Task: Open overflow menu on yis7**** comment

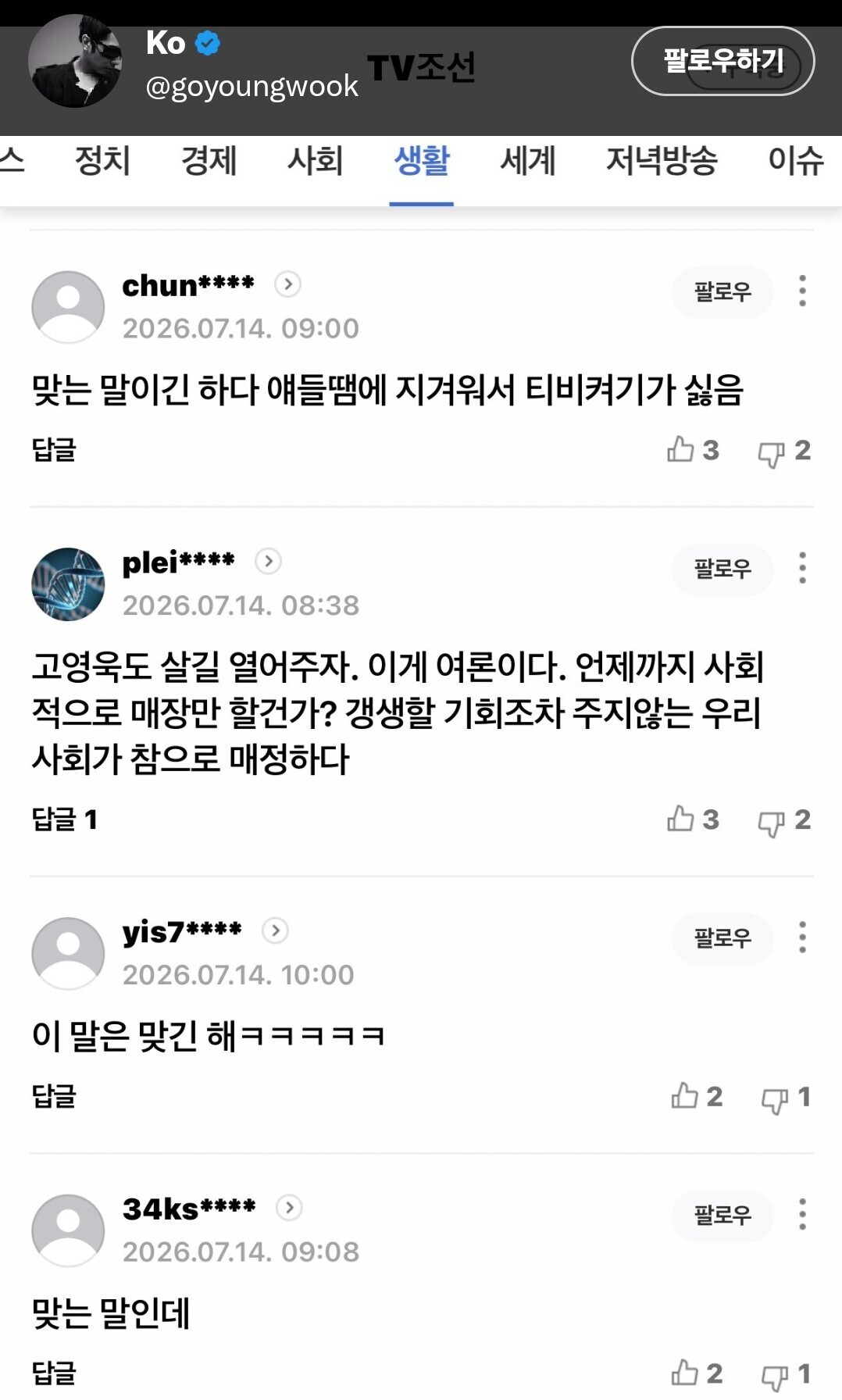Action: pyautogui.click(x=802, y=937)
